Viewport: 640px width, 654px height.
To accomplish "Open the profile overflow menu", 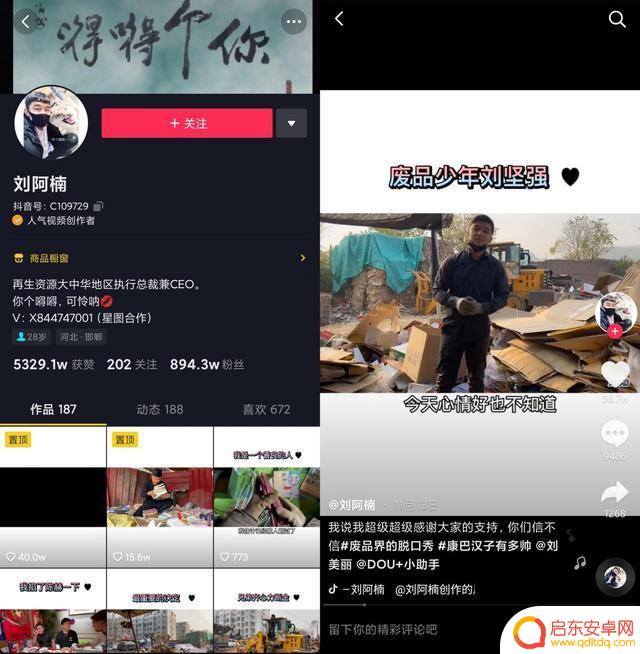I will click(x=293, y=20).
